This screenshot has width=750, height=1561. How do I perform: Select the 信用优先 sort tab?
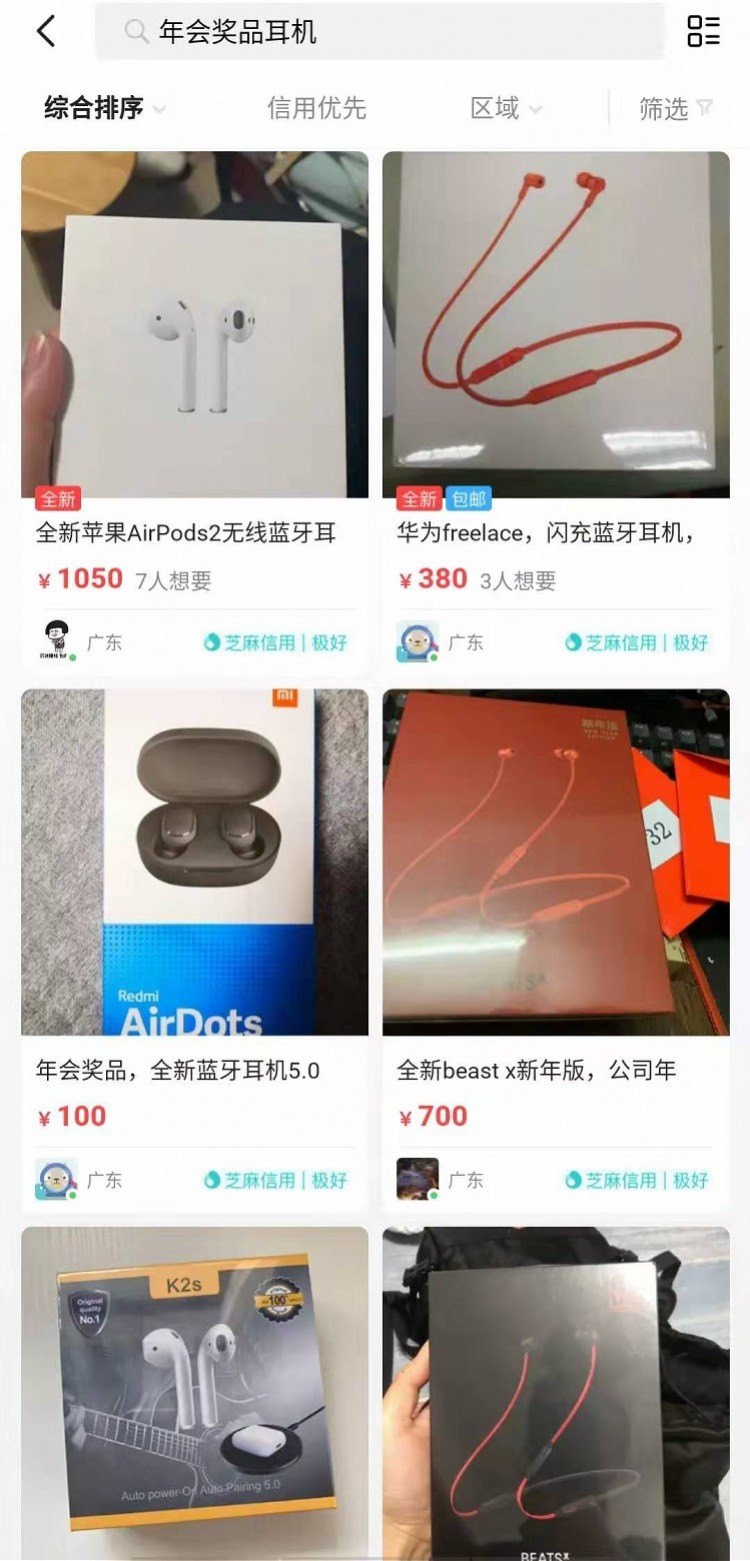coord(316,108)
